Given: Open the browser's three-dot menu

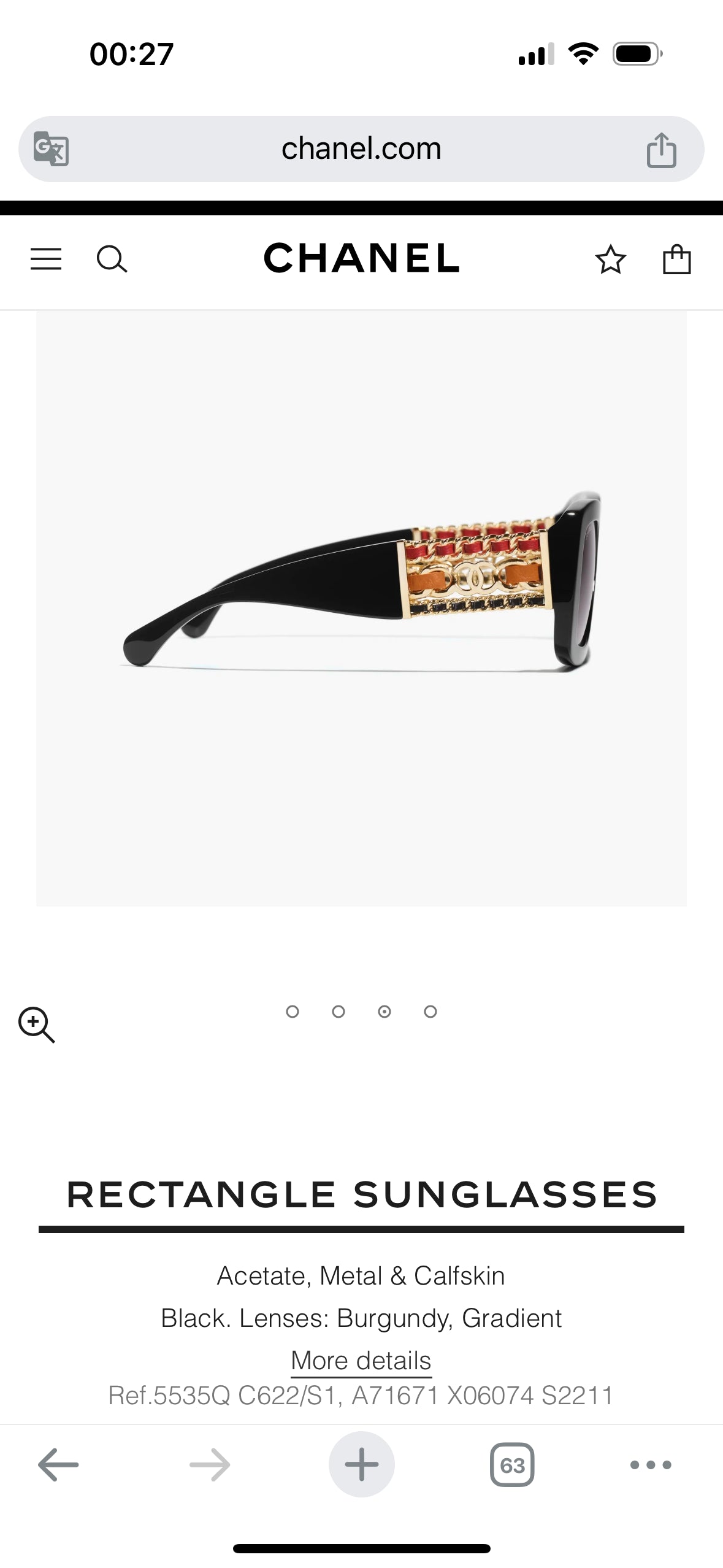Looking at the screenshot, I should 651,1465.
